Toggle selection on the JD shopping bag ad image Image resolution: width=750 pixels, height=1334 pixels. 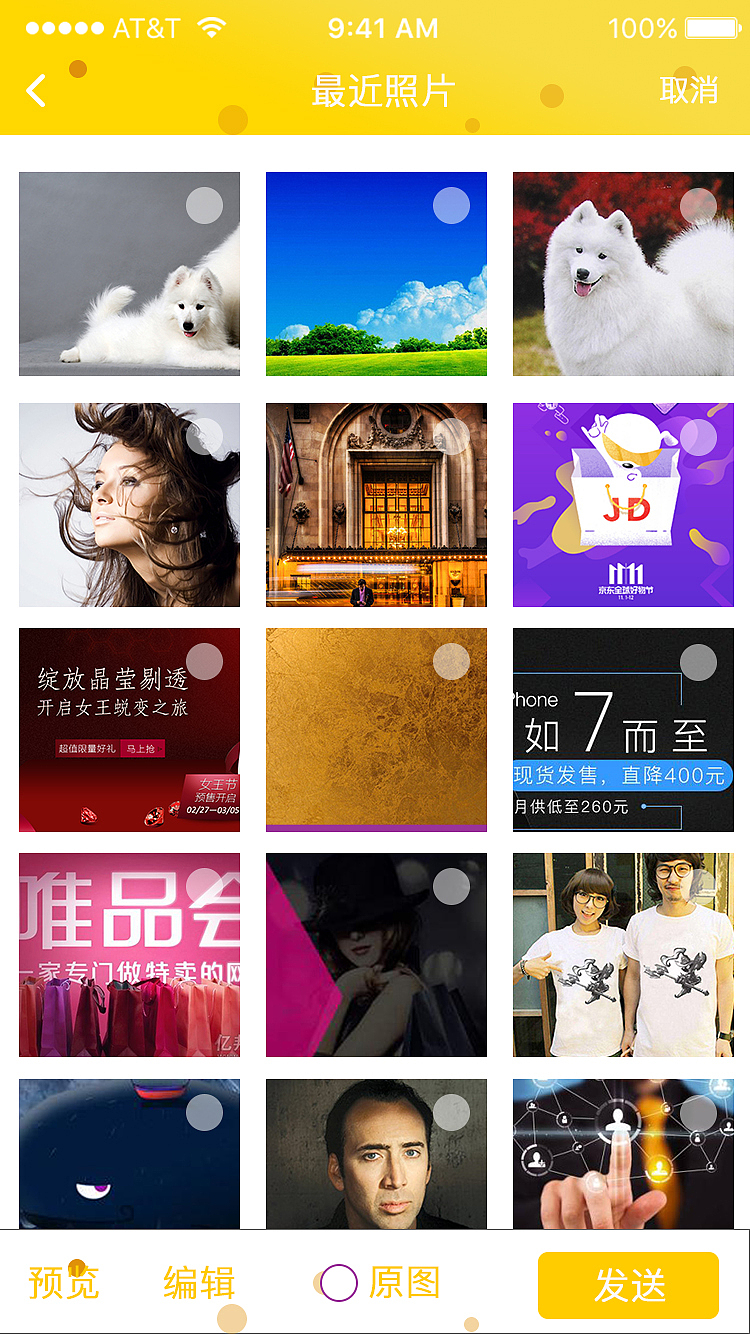tap(698, 437)
